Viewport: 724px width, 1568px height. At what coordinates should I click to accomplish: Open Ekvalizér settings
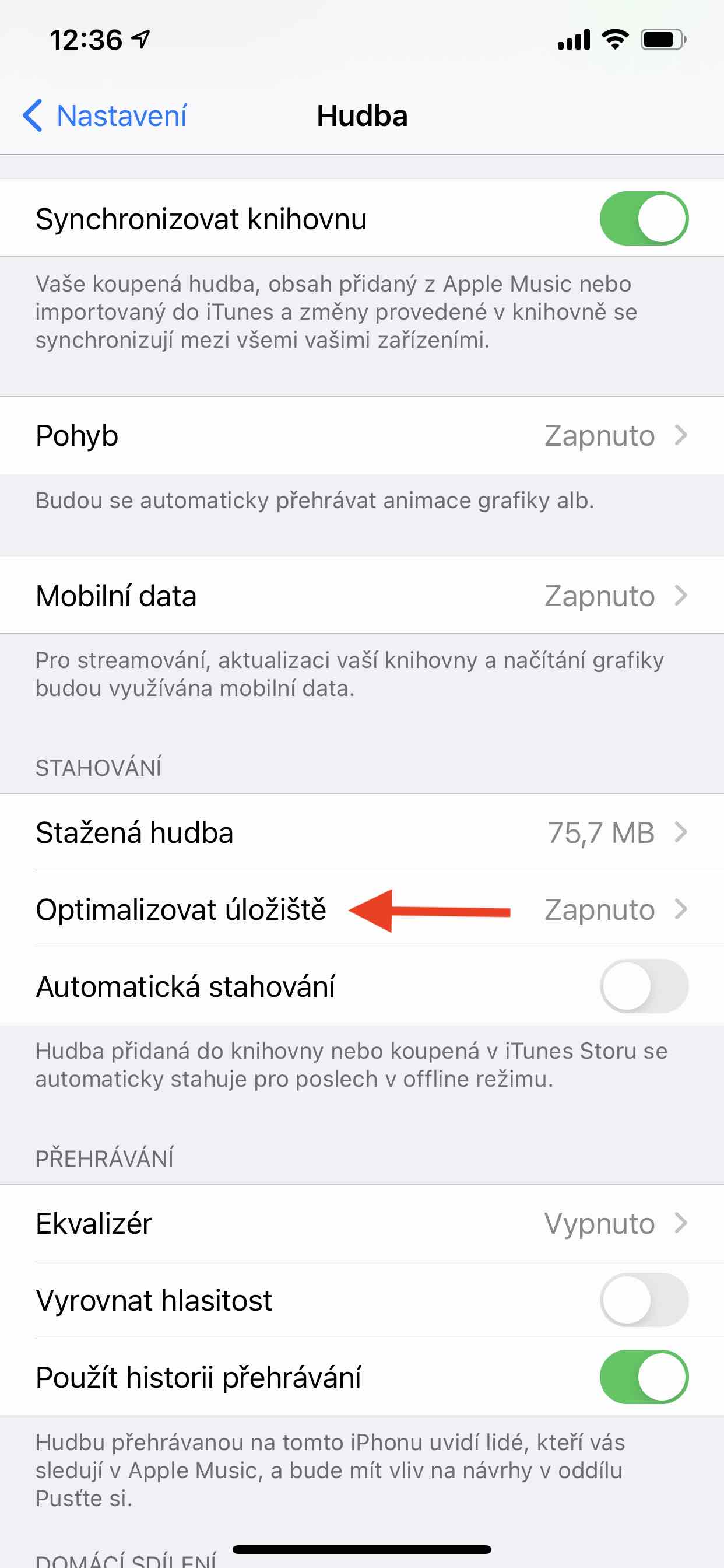361,1223
